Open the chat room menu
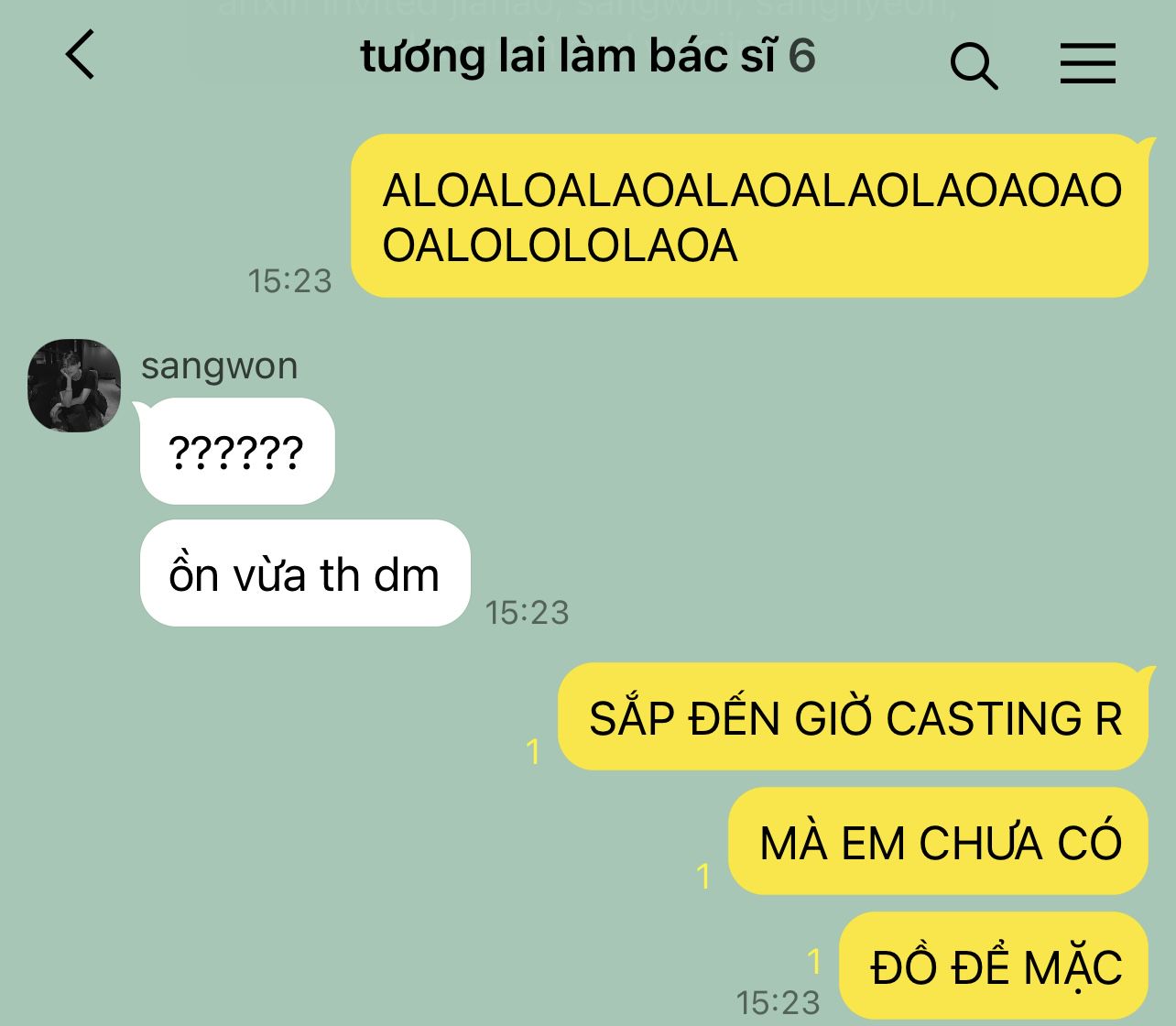The width and height of the screenshot is (1176, 1026). [1087, 63]
